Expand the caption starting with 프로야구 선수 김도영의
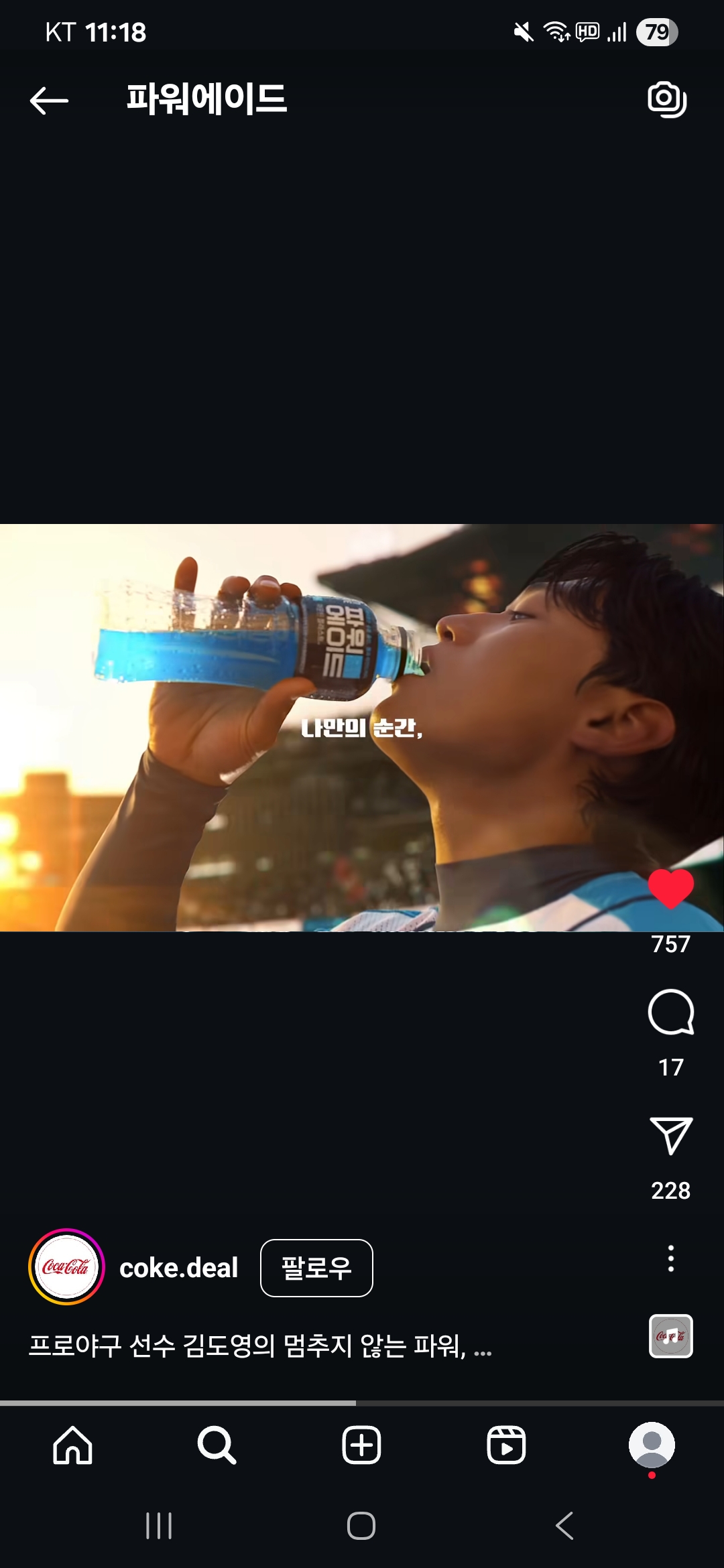Viewport: 724px width, 1568px height. click(x=260, y=1345)
